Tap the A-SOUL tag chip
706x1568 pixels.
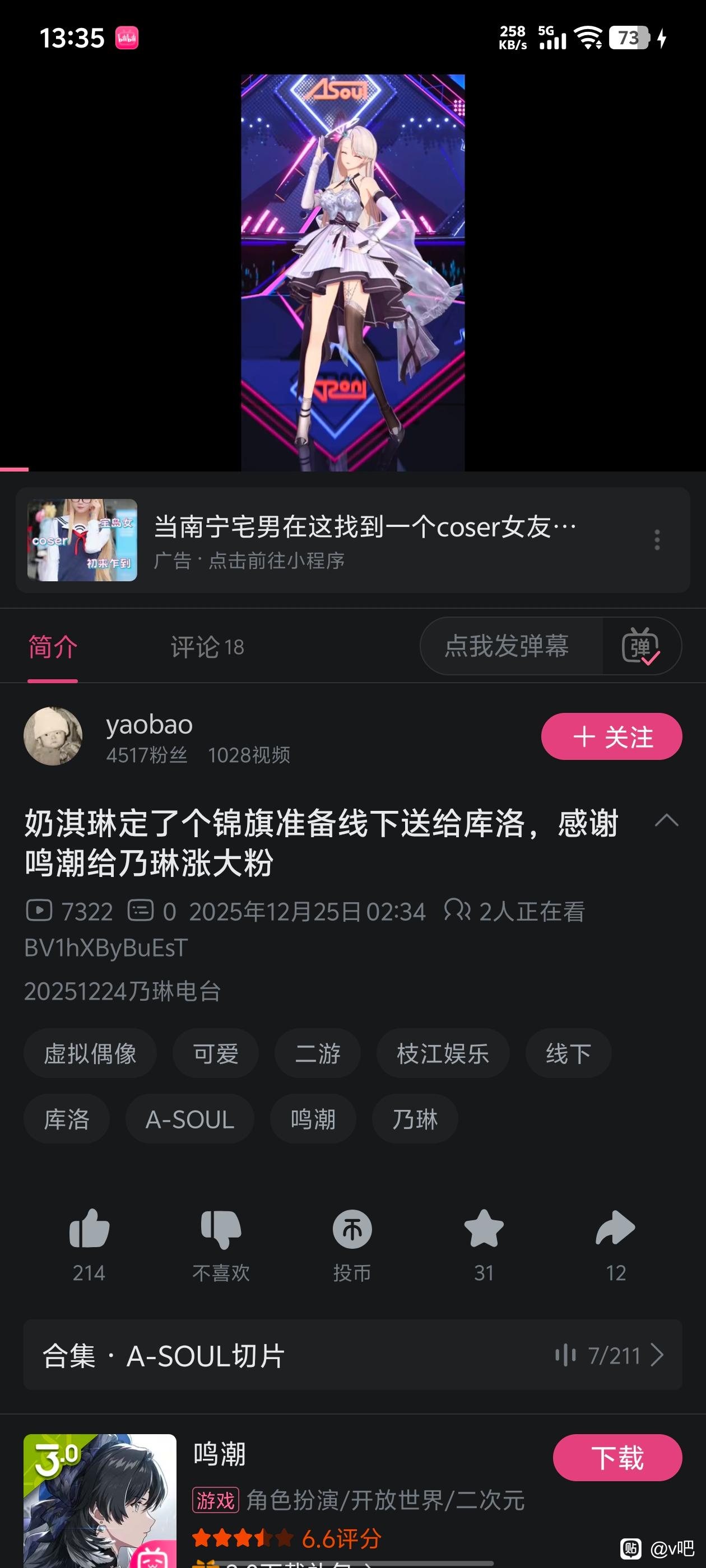click(x=189, y=1119)
